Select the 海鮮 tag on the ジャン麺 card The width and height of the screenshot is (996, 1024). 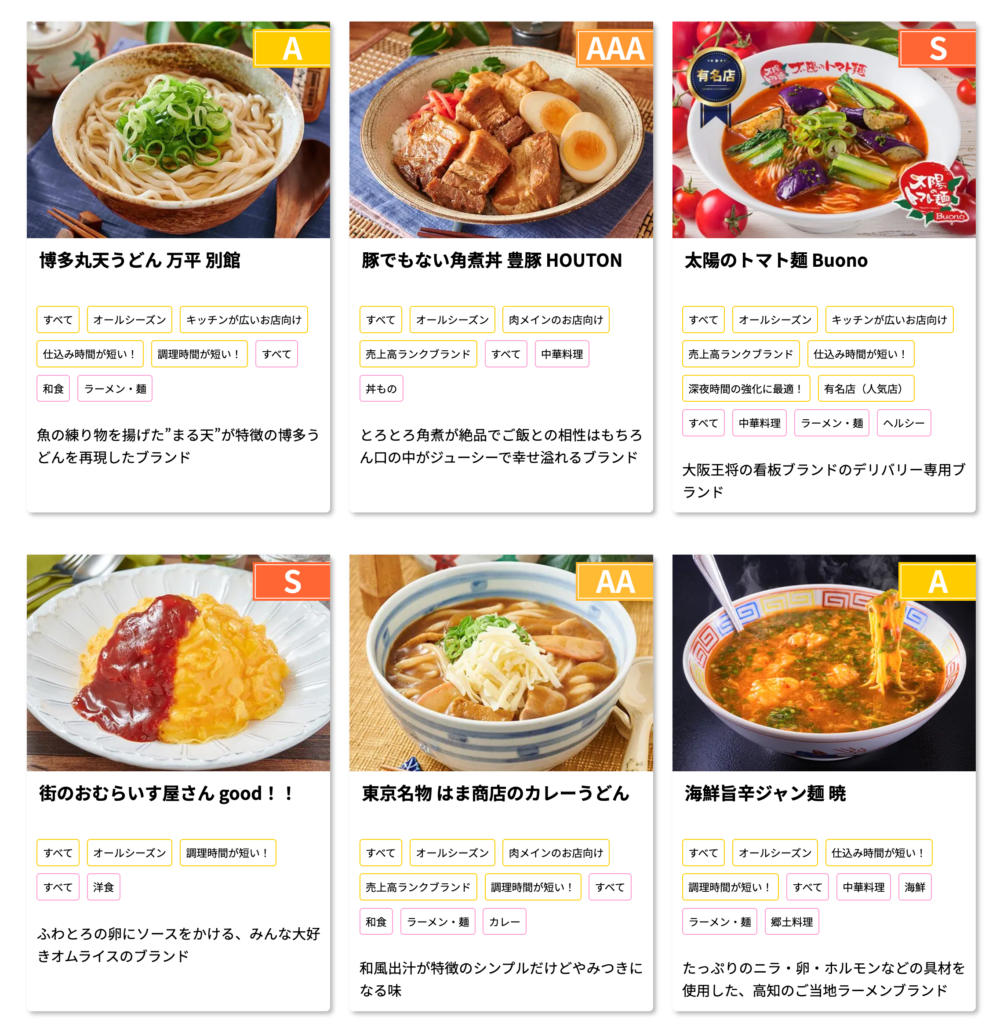(x=914, y=887)
